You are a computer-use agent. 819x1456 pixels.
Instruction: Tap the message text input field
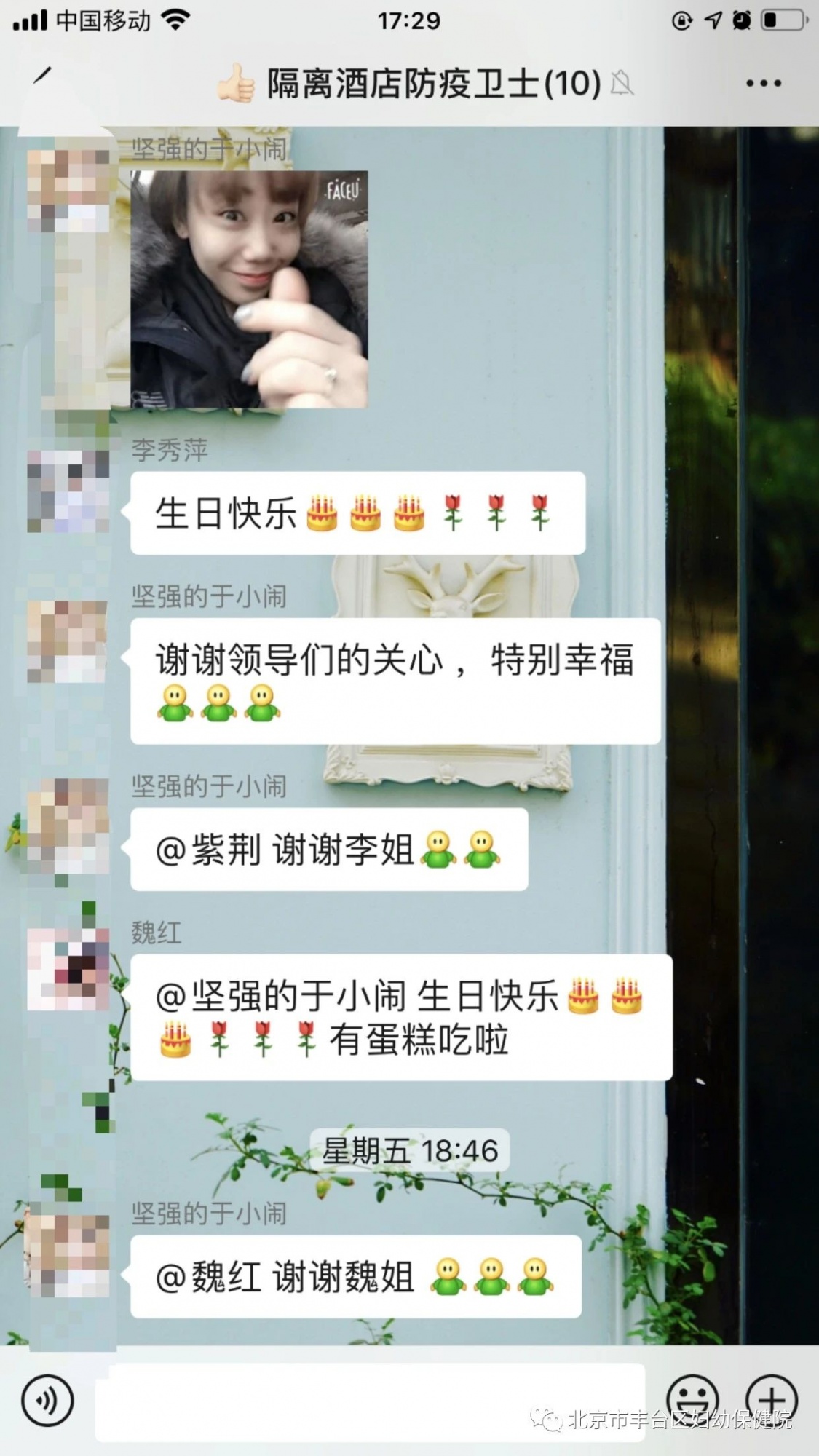pyautogui.click(x=370, y=1401)
